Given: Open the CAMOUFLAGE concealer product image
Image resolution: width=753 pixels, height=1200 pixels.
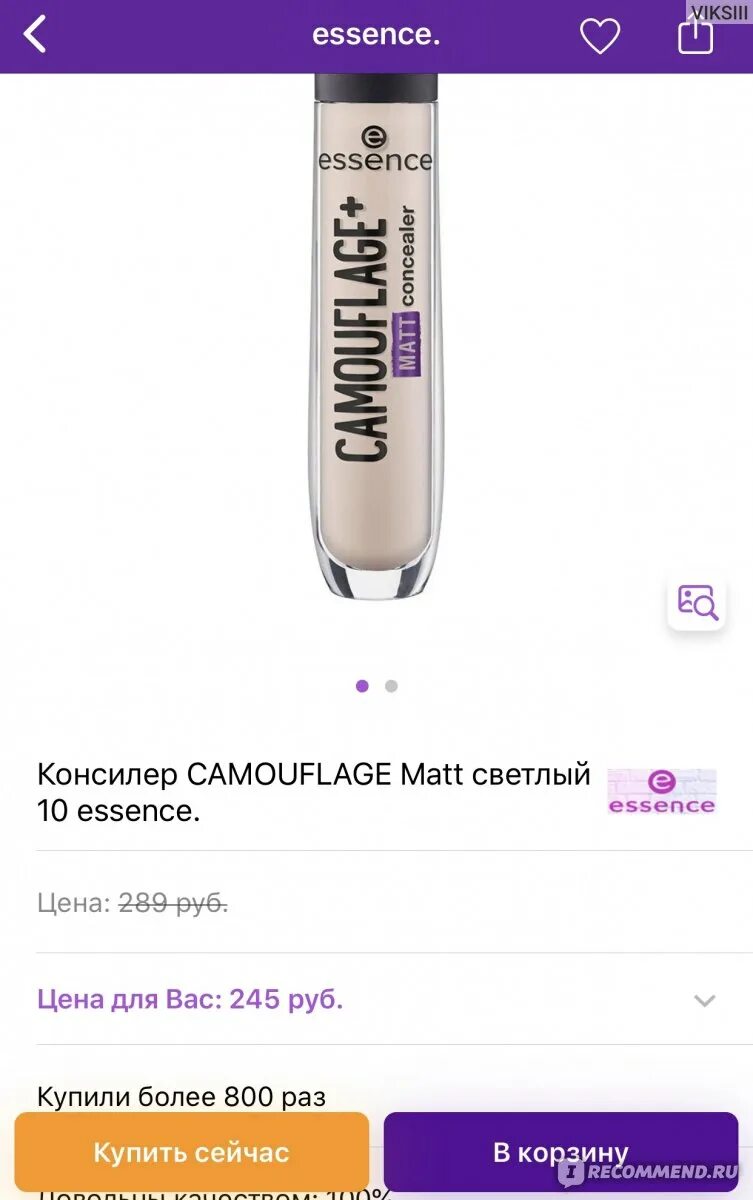Looking at the screenshot, I should tap(375, 340).
